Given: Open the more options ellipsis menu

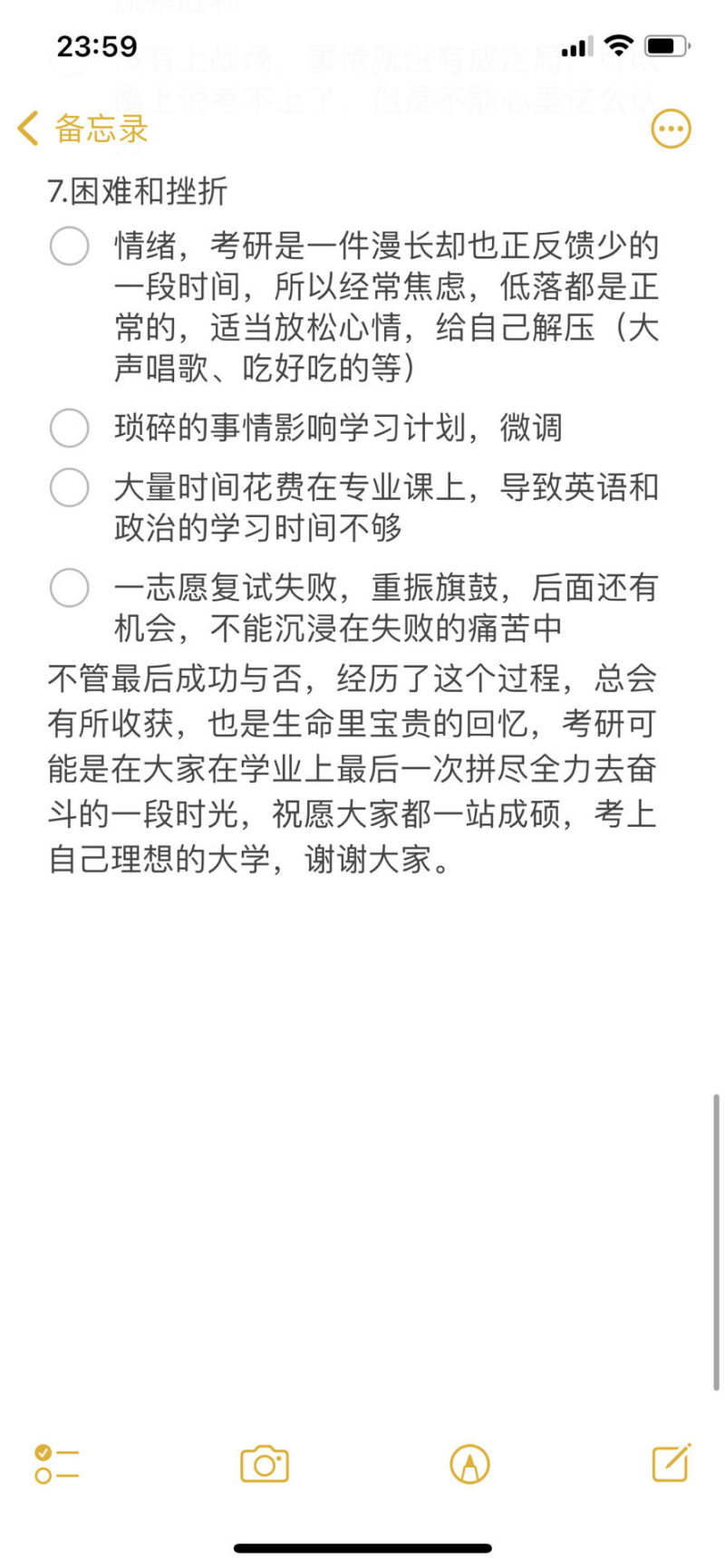Looking at the screenshot, I should click(x=671, y=130).
